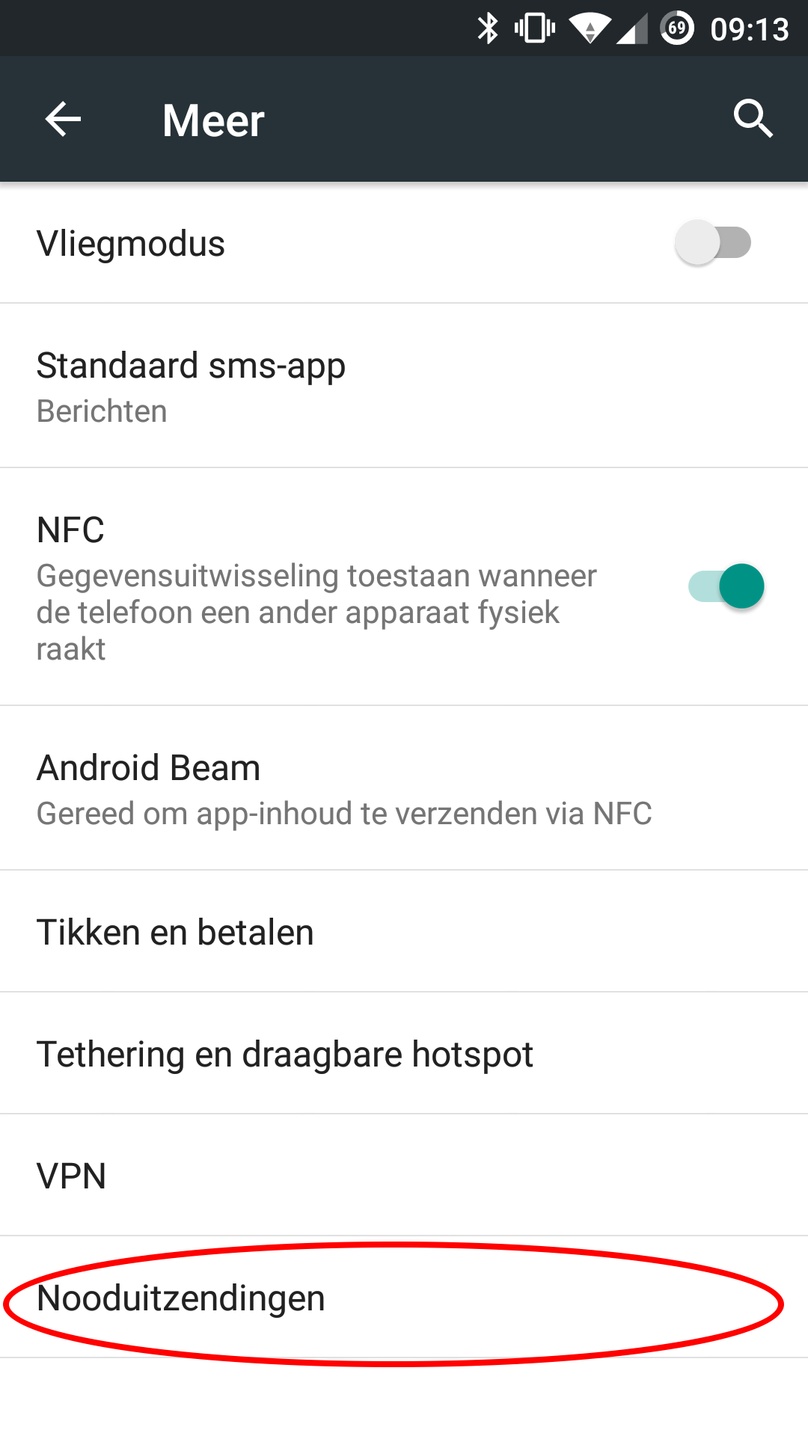This screenshot has width=808, height=1436.
Task: Turn off the NFC toggle
Action: (x=726, y=586)
